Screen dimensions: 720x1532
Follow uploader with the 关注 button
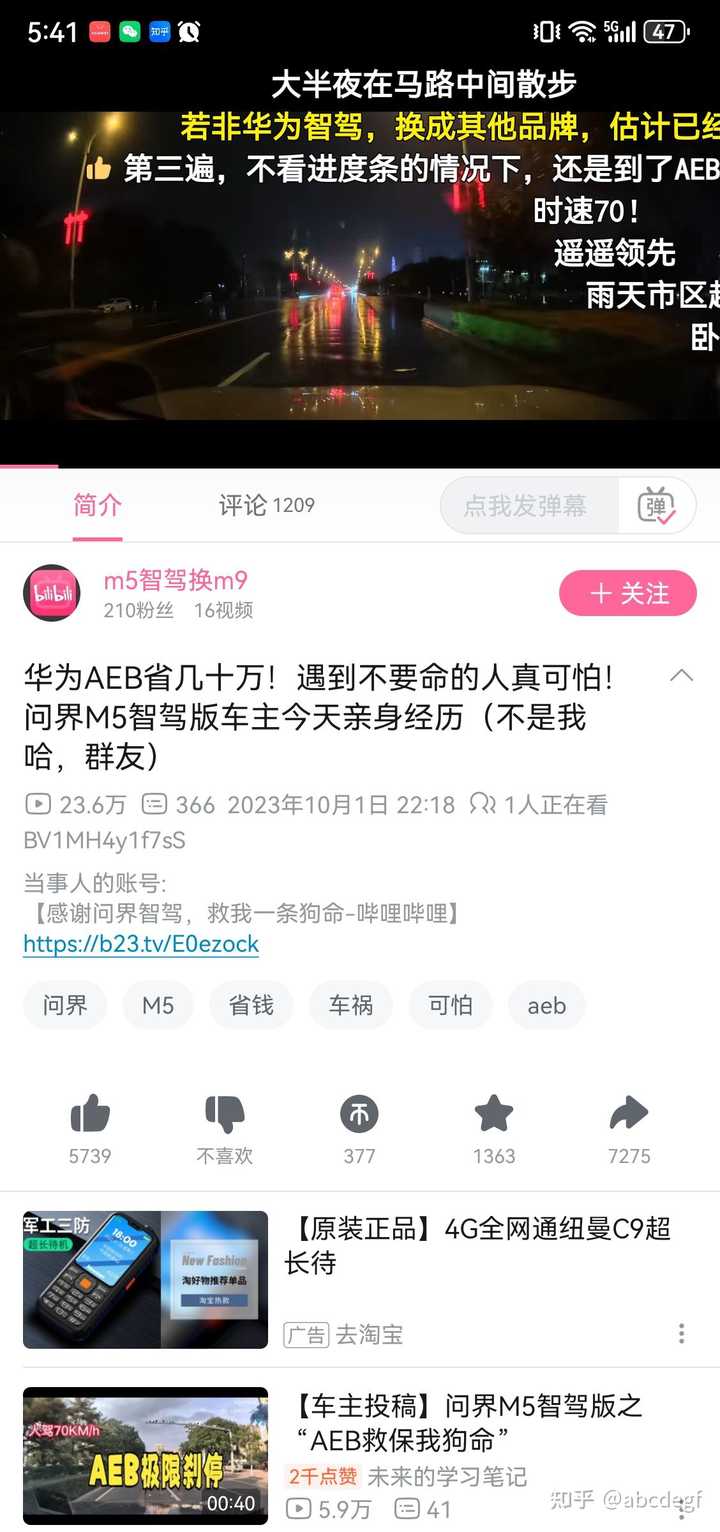coord(627,594)
